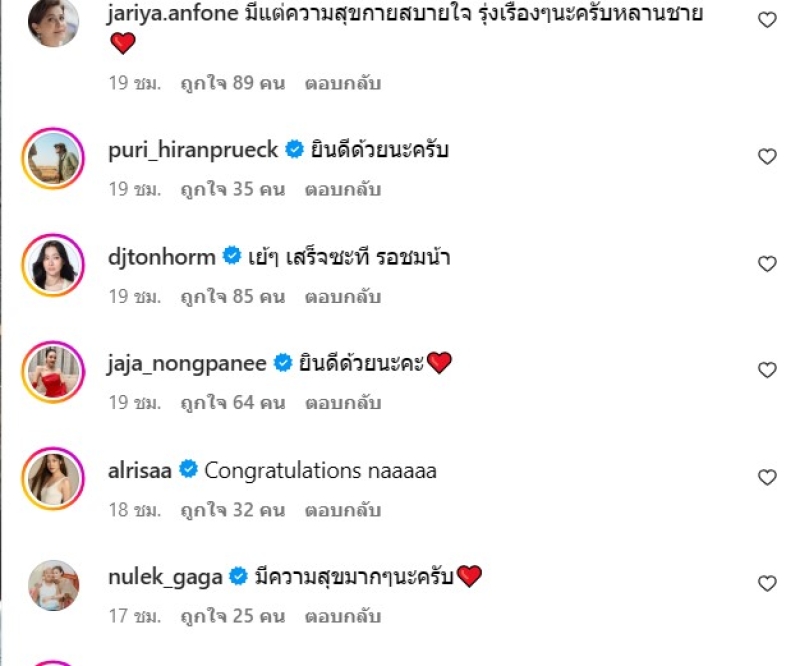Reply to jaja_nongpanee's comment
Viewport: 800px width, 666px height.
pyautogui.click(x=343, y=403)
